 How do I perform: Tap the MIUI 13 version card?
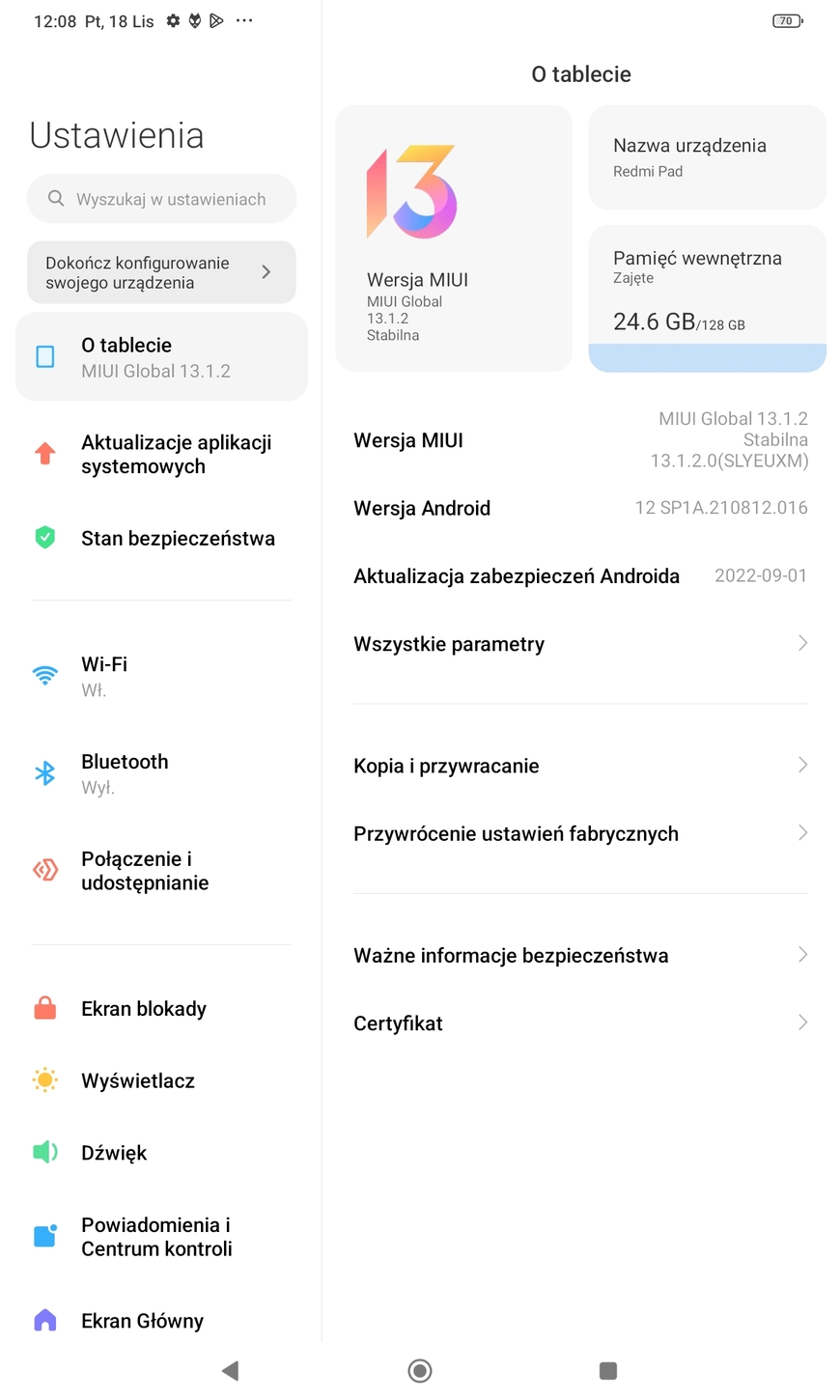point(454,238)
